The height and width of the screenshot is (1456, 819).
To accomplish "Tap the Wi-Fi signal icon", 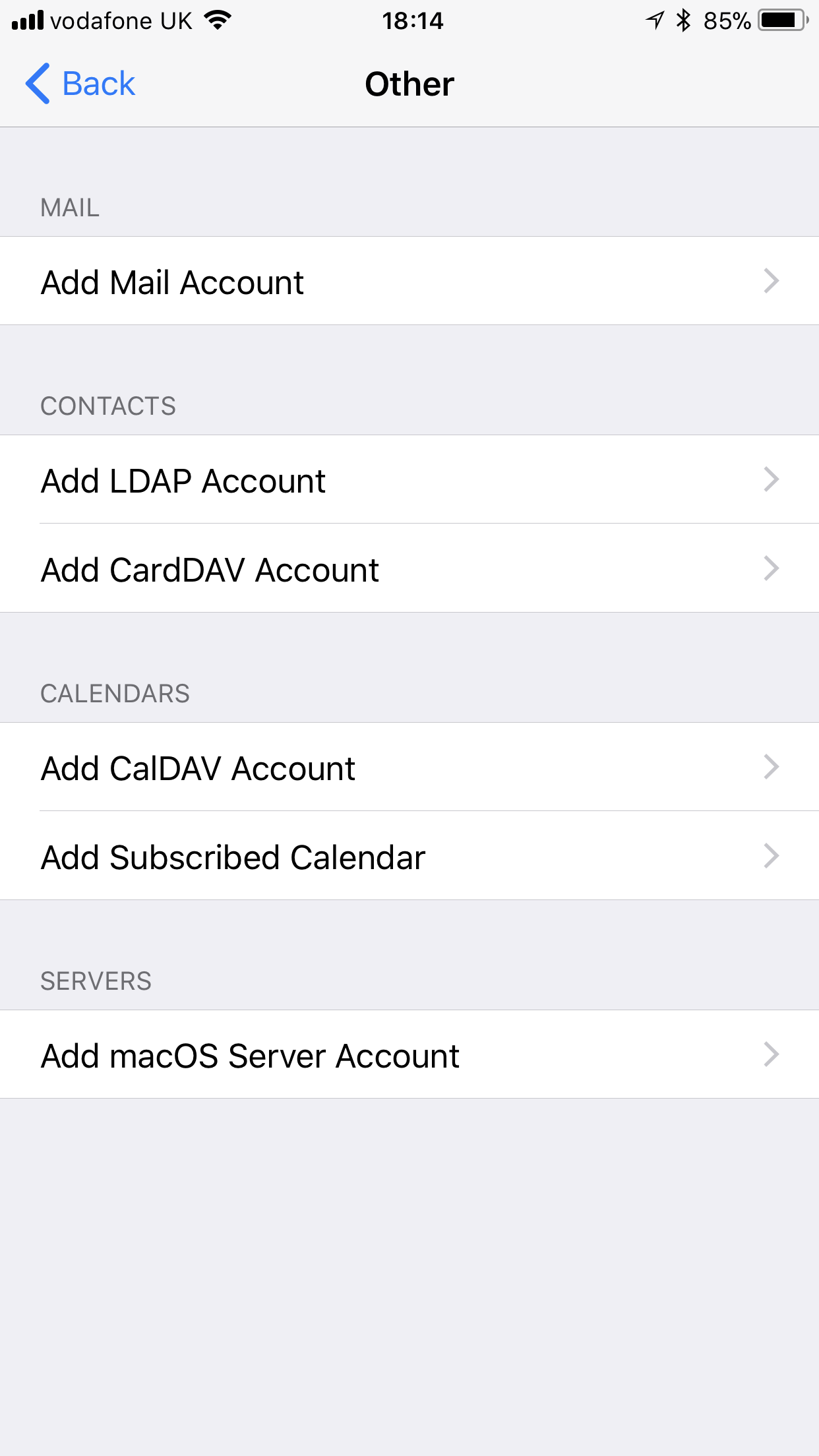I will pyautogui.click(x=218, y=20).
